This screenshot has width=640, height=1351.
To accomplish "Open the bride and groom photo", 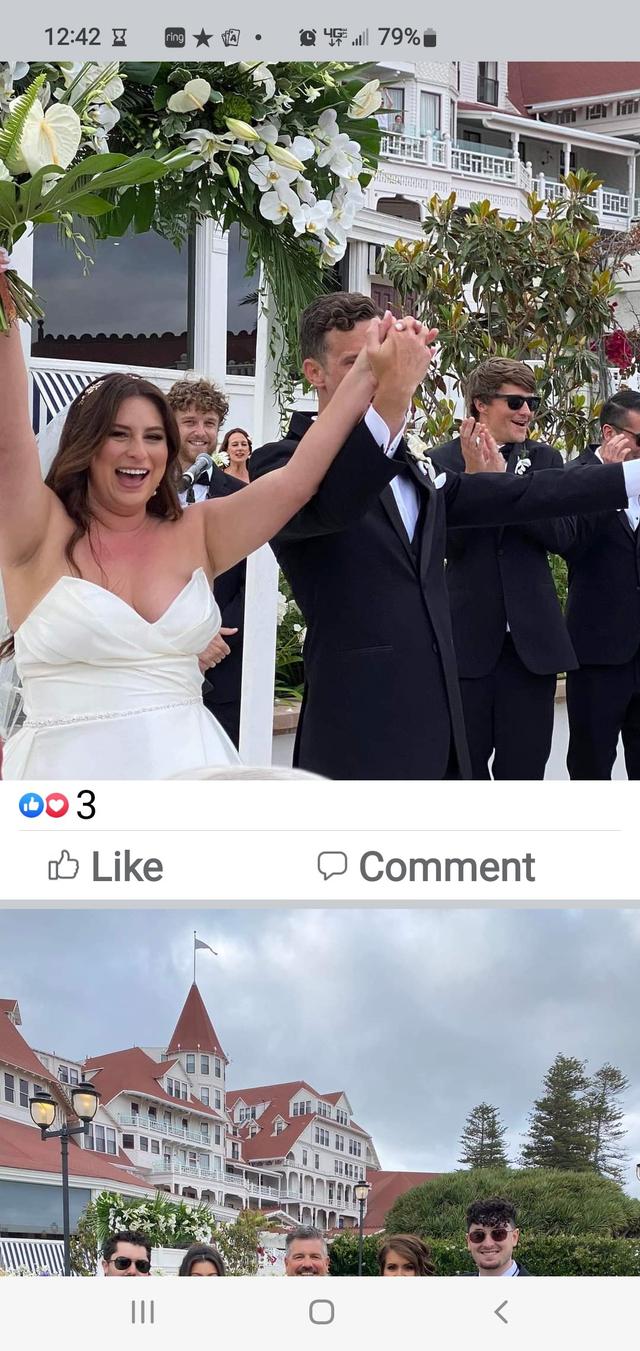I will click(320, 420).
